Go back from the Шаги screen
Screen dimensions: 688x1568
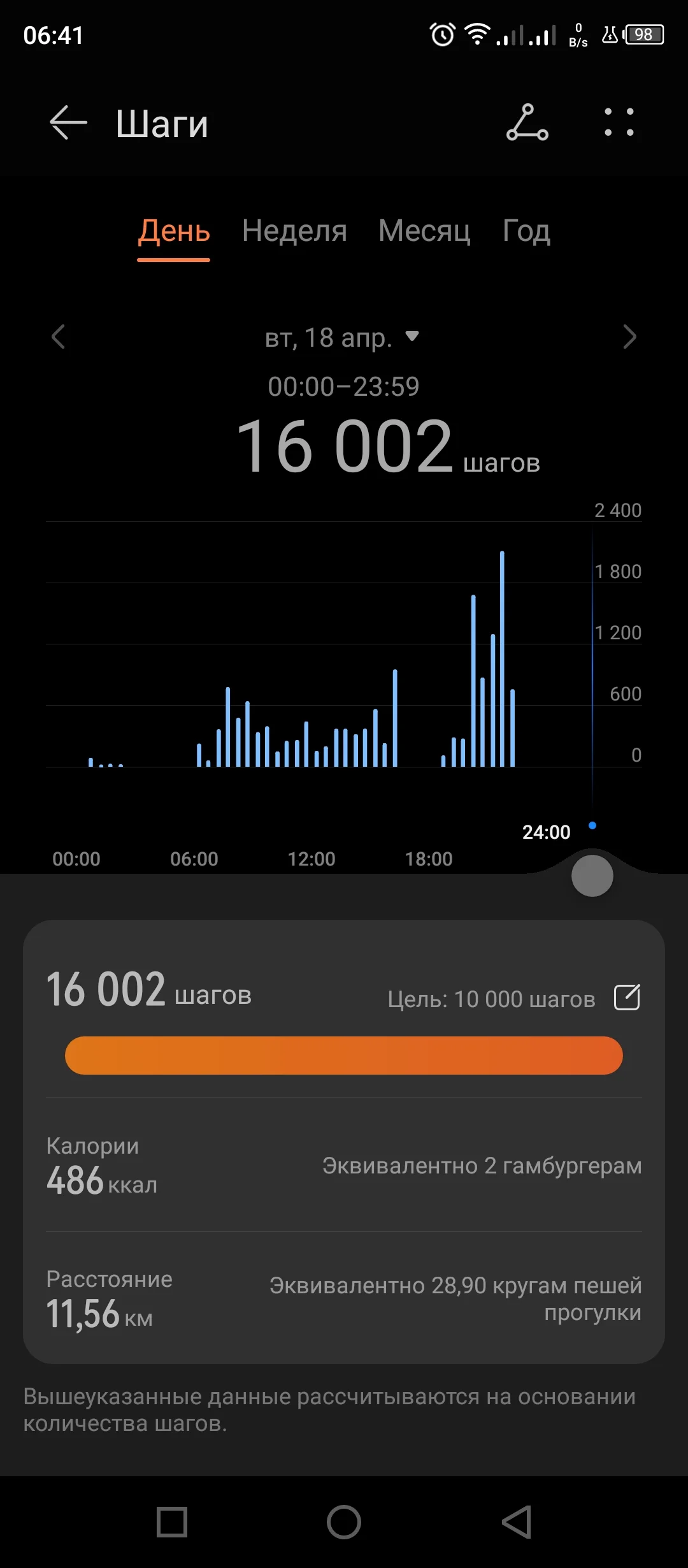[x=68, y=122]
